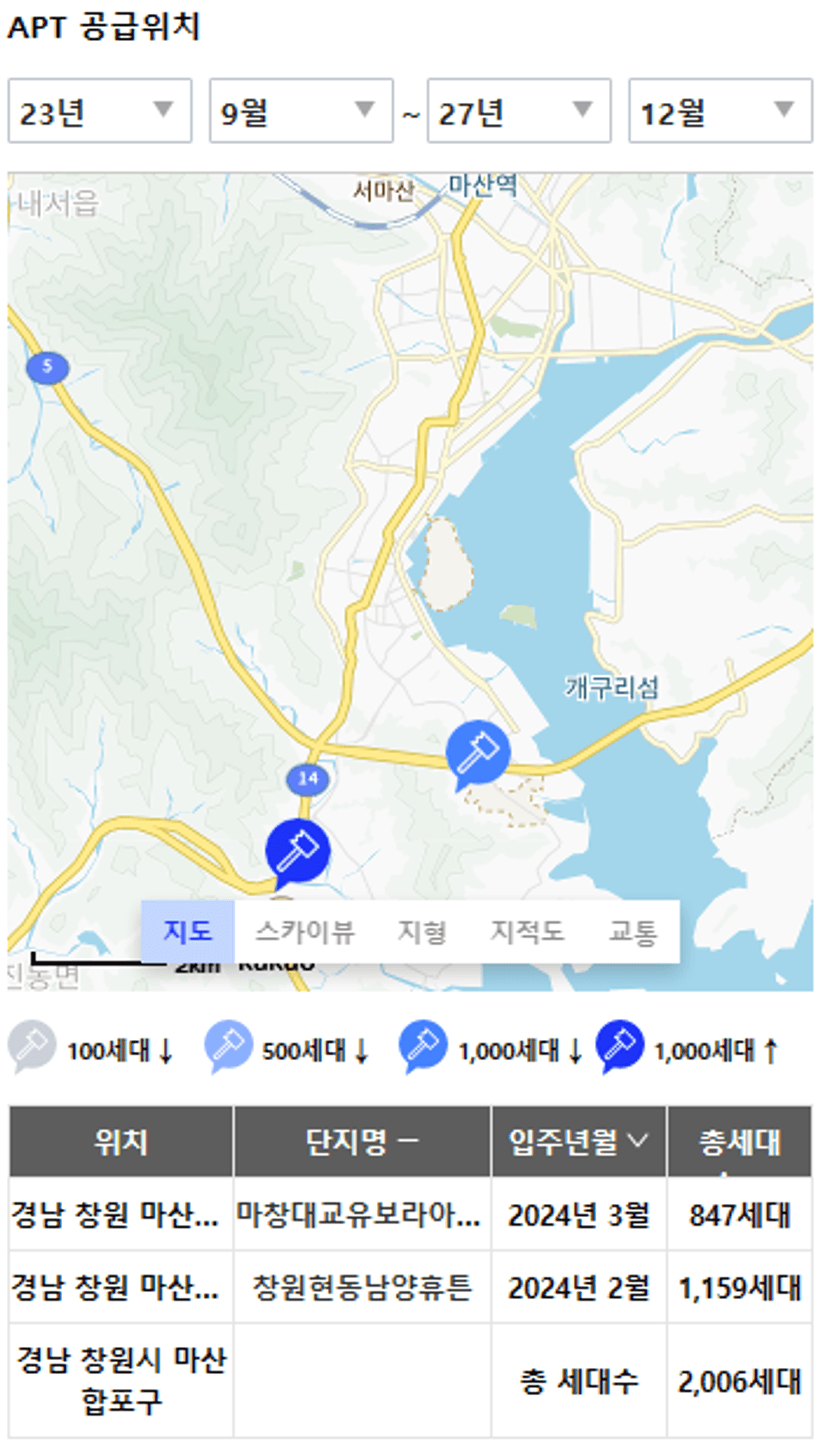Select the 지도 map type tab

point(188,932)
